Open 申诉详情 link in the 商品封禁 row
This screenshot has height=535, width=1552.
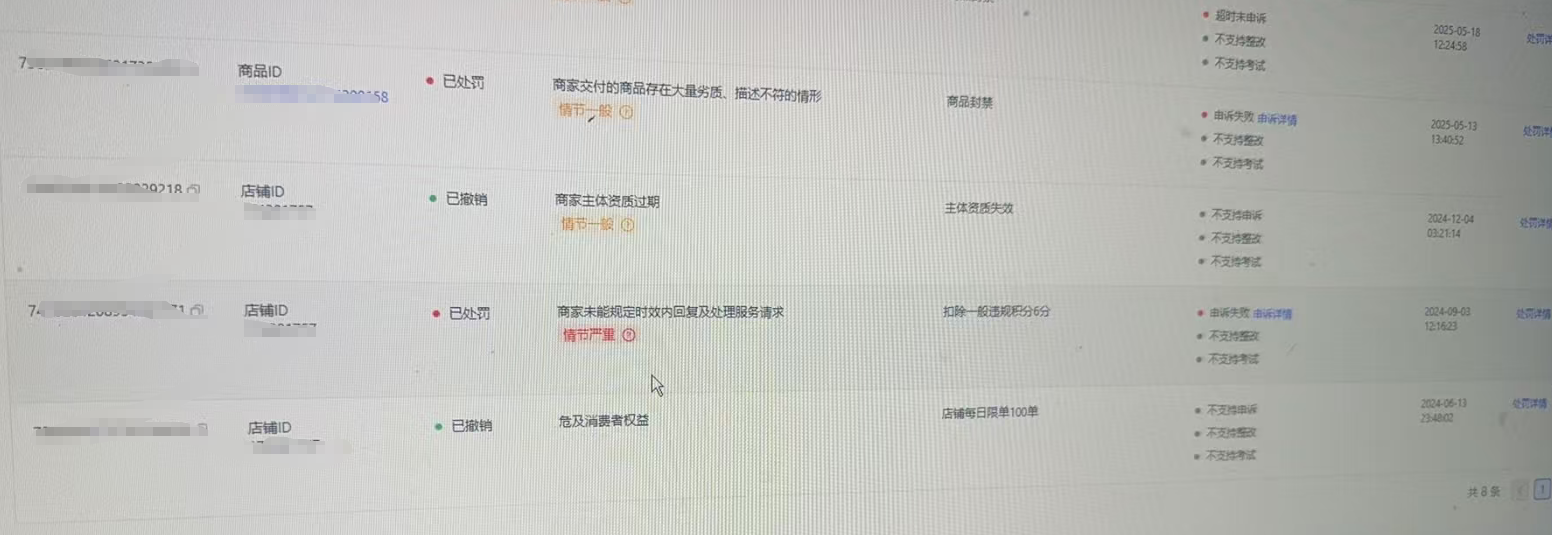point(1277,118)
